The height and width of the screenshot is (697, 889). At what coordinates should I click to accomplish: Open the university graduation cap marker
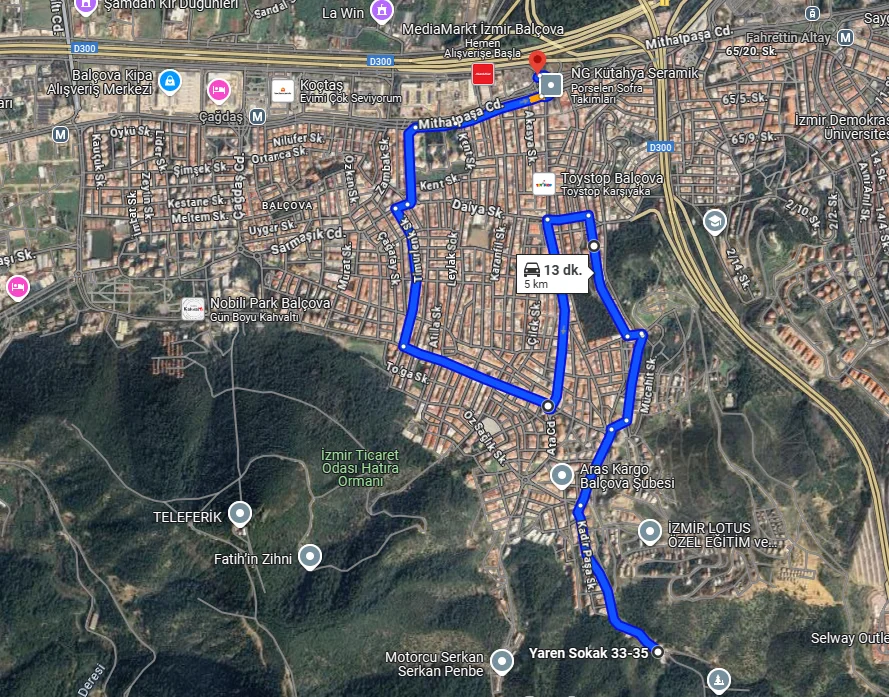[714, 222]
